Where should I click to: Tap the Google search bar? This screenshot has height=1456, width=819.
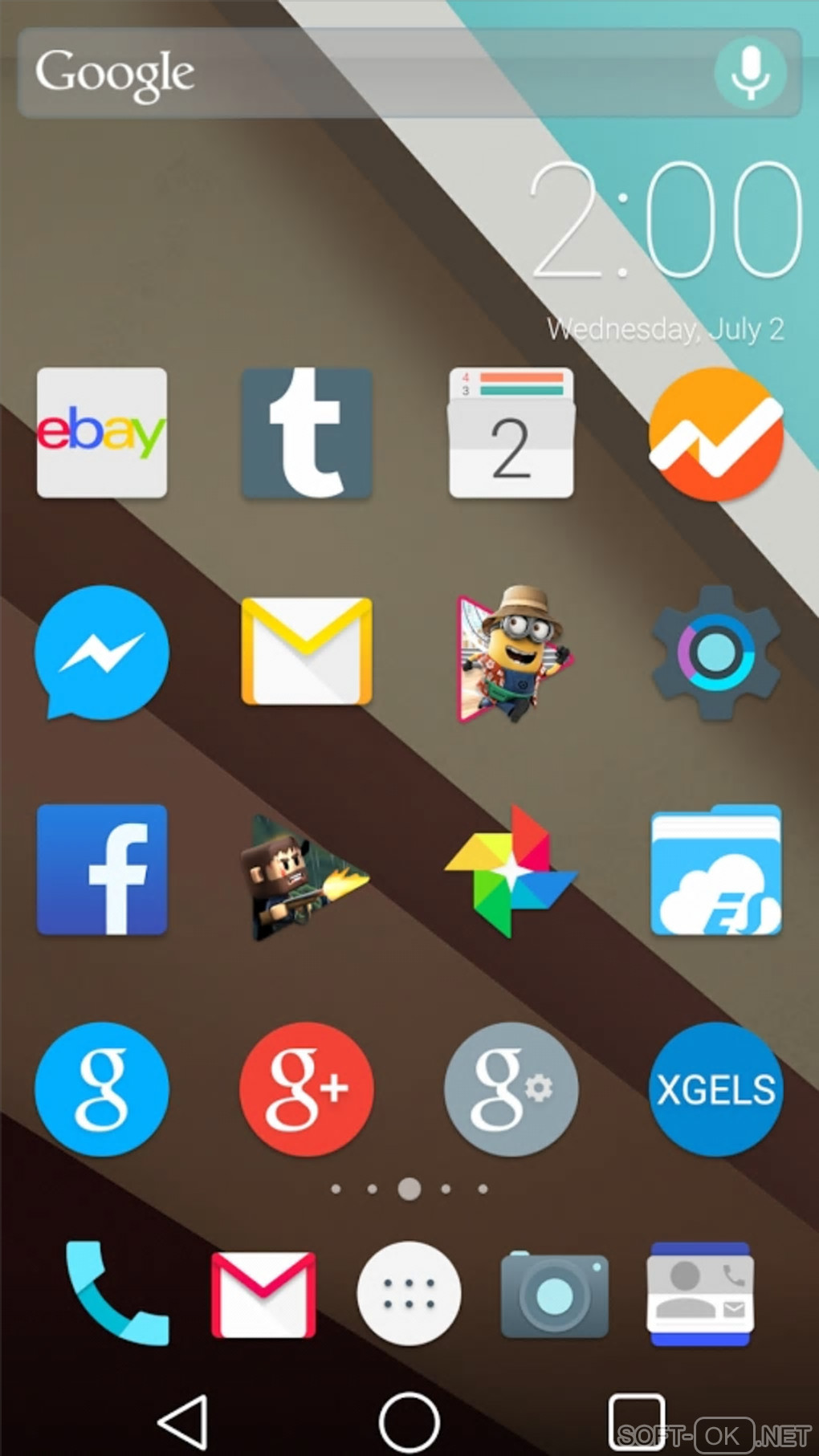pyautogui.click(x=361, y=74)
